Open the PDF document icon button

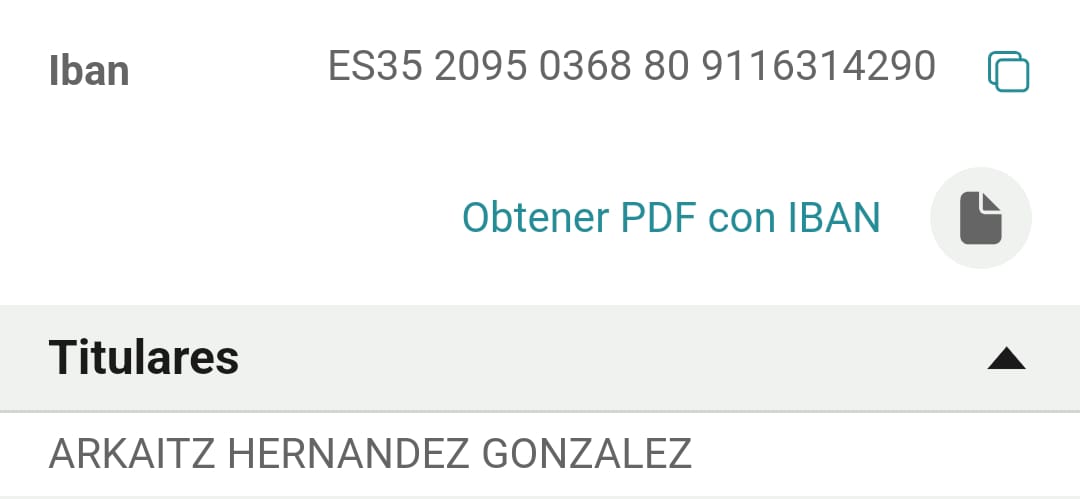[x=980, y=218]
